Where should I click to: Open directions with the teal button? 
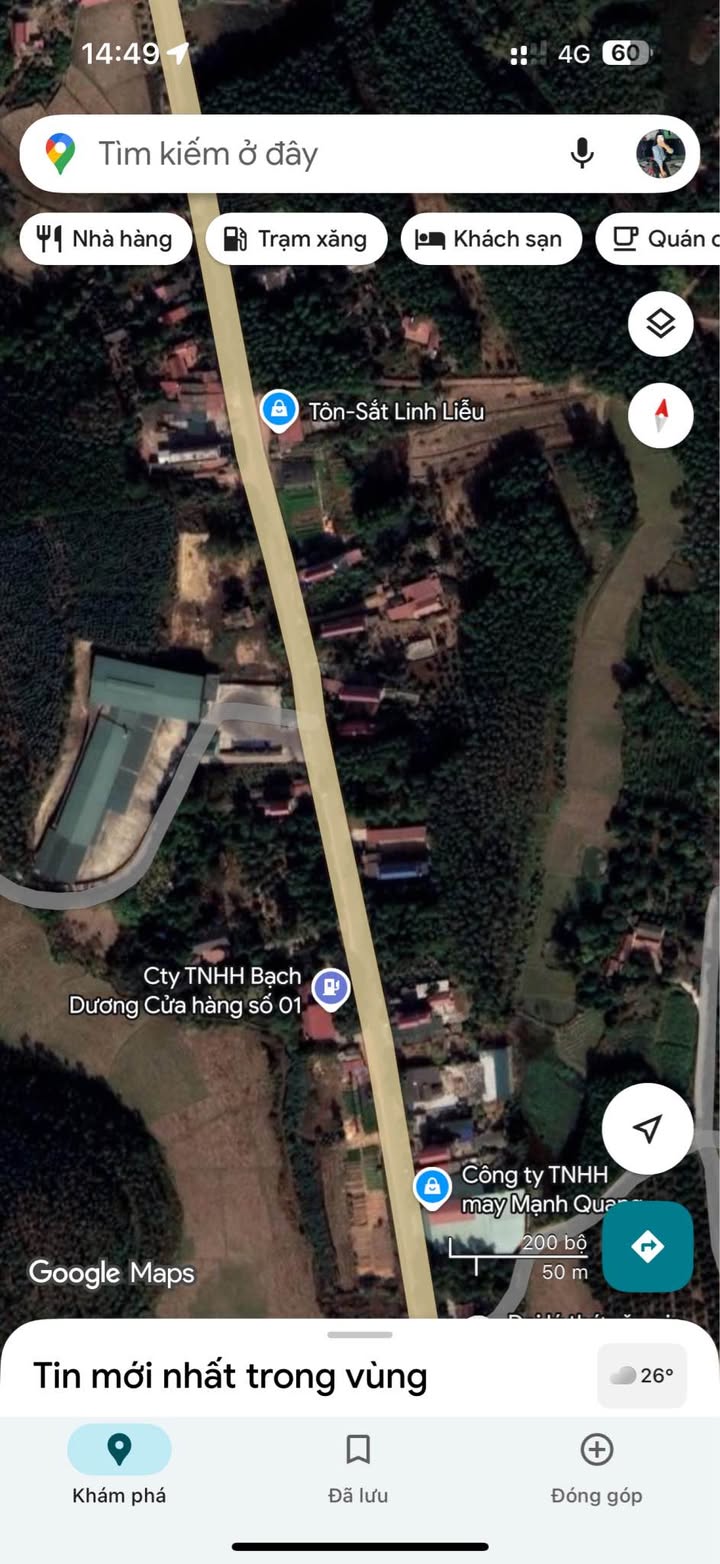click(x=647, y=1246)
